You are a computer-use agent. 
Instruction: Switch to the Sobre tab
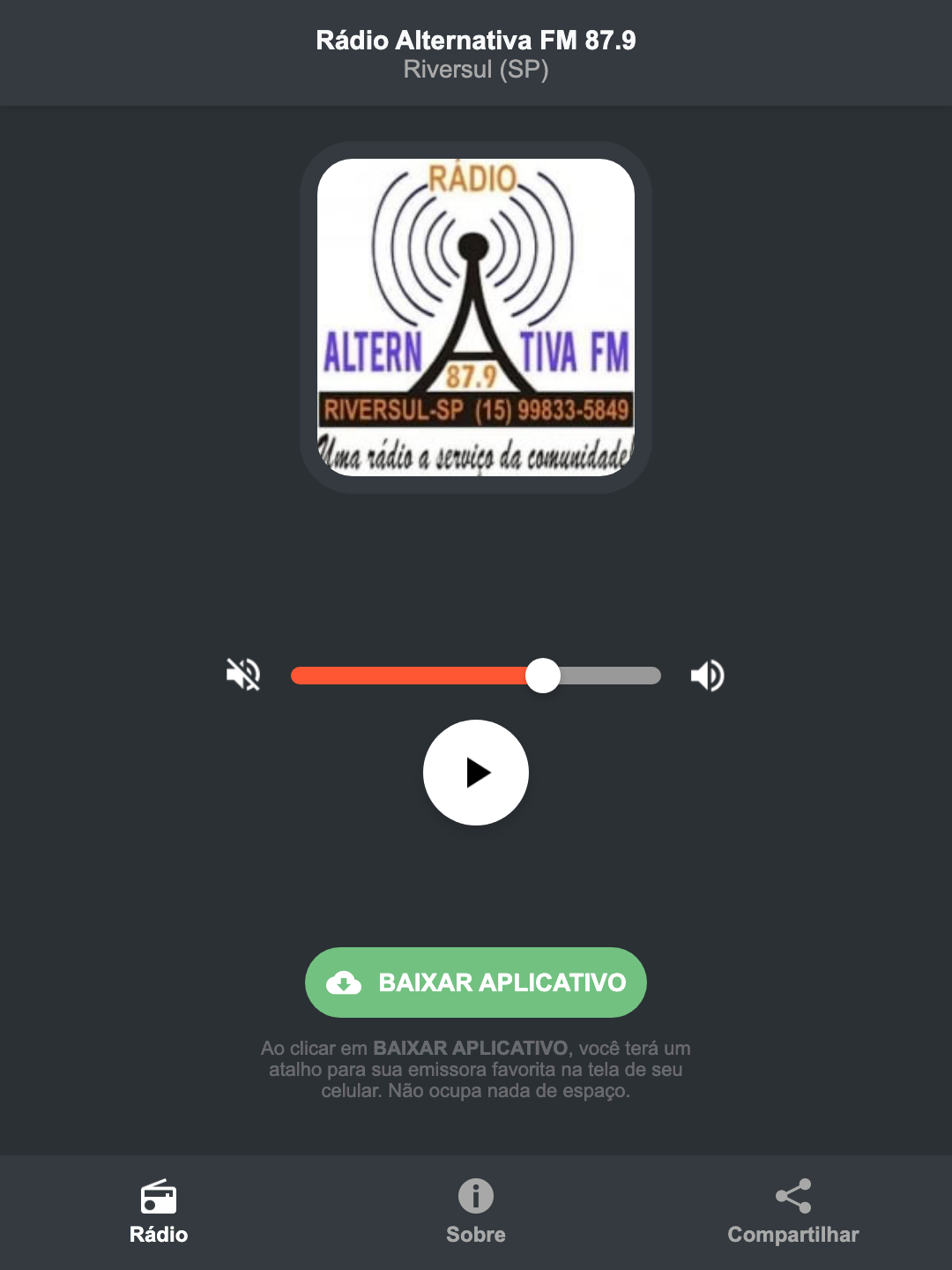[475, 1213]
